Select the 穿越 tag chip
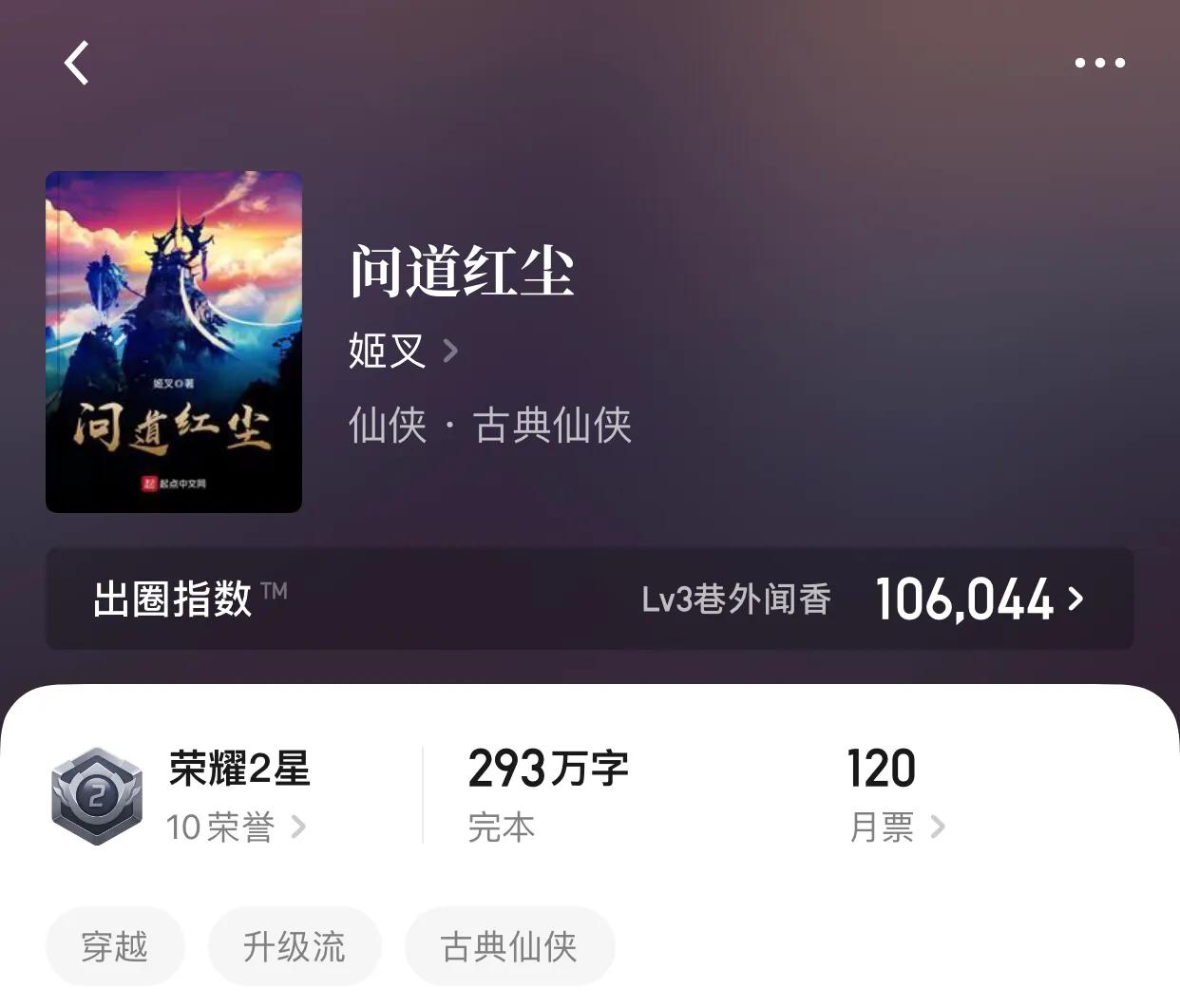 click(115, 946)
